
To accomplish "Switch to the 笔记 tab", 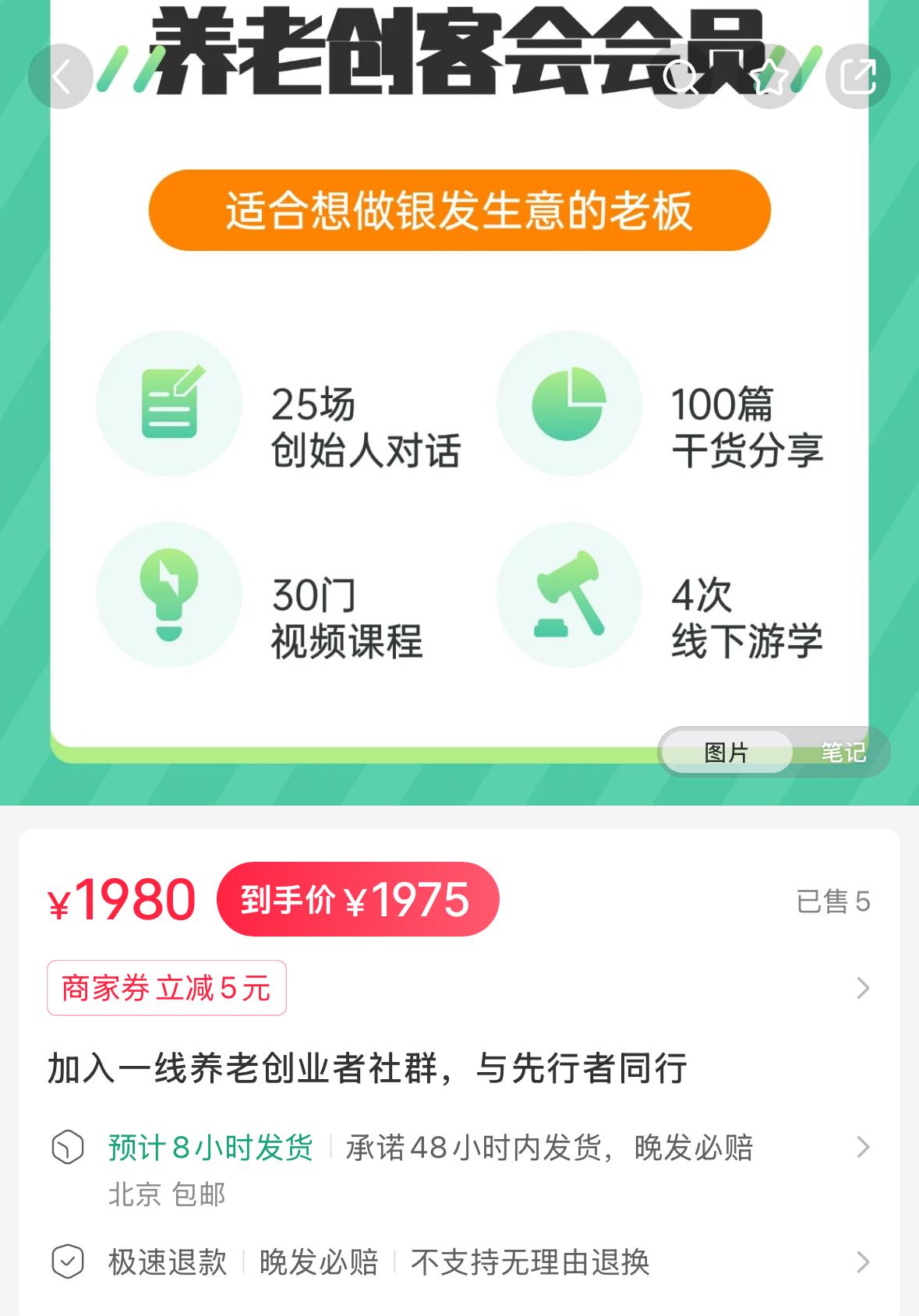I will point(843,753).
